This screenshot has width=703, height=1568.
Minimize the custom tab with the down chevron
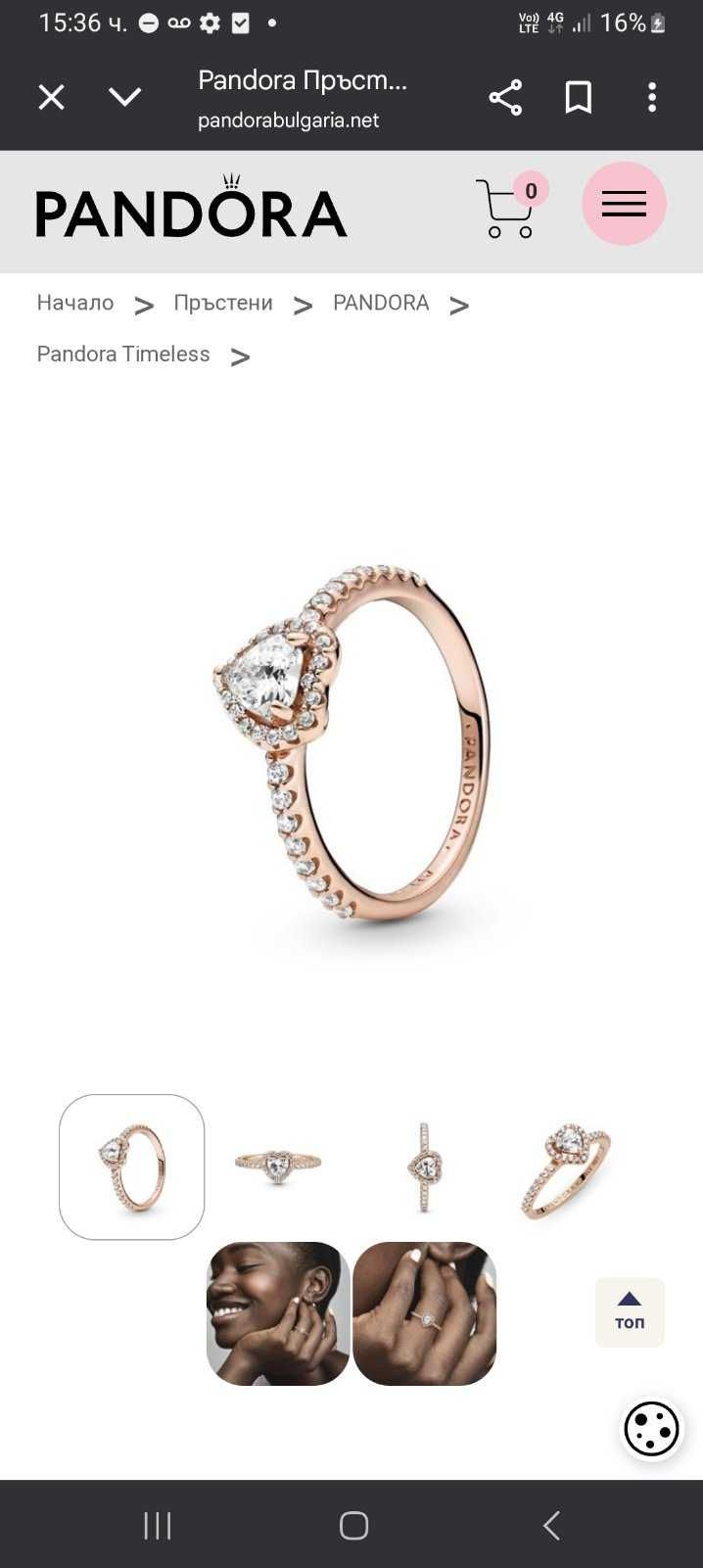pyautogui.click(x=124, y=97)
